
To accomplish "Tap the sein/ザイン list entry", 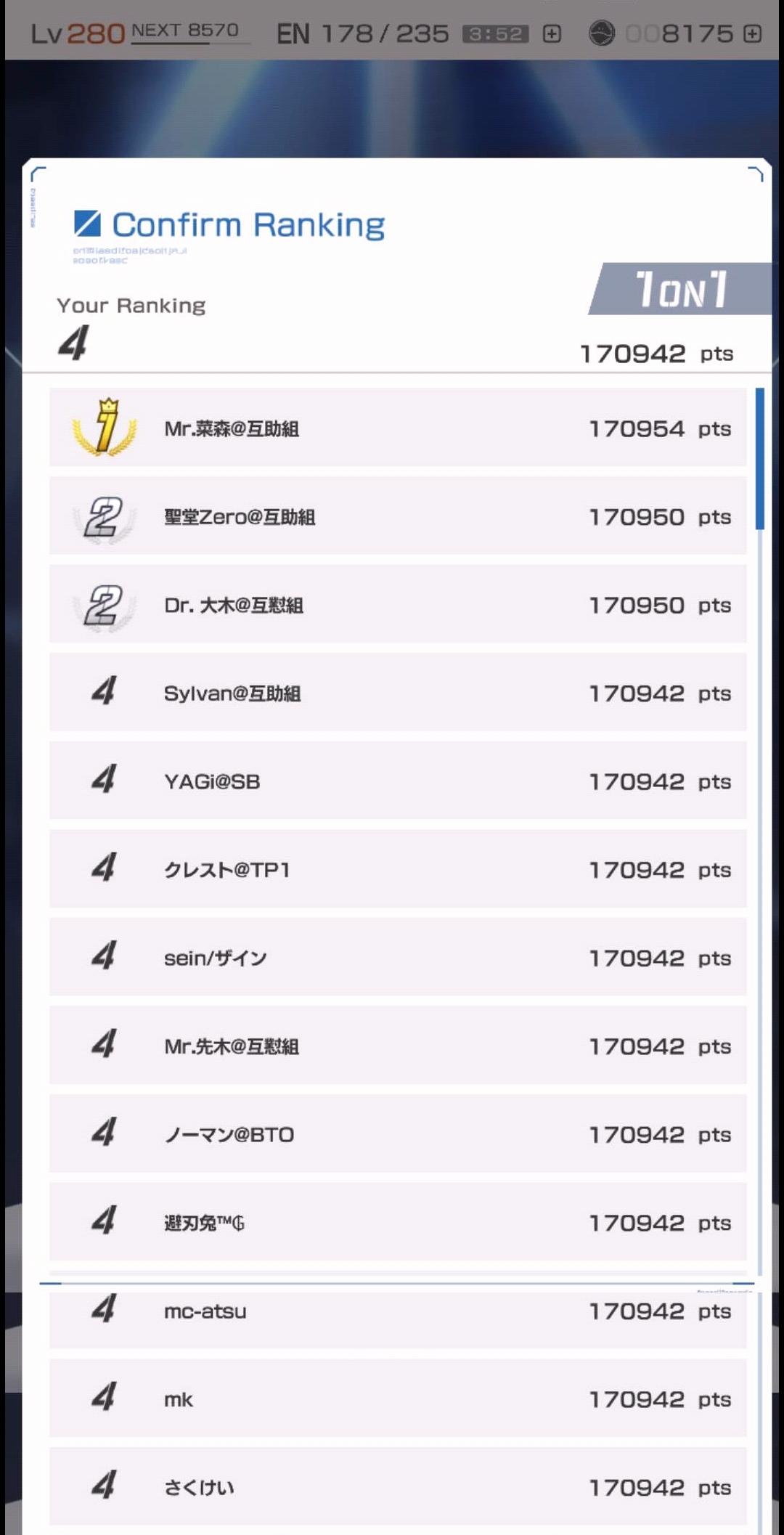I will point(398,957).
